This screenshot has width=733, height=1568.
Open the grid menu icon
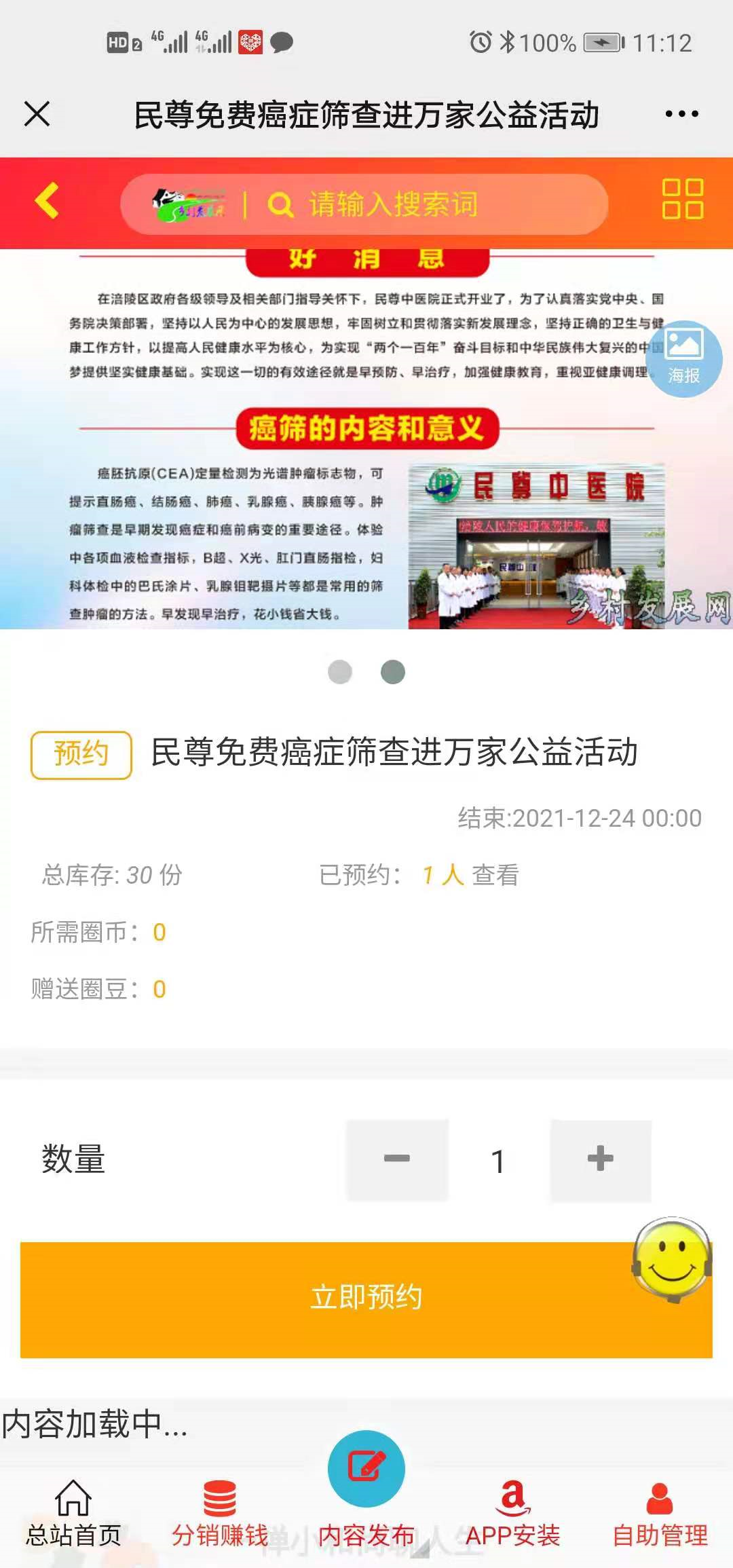tap(682, 199)
